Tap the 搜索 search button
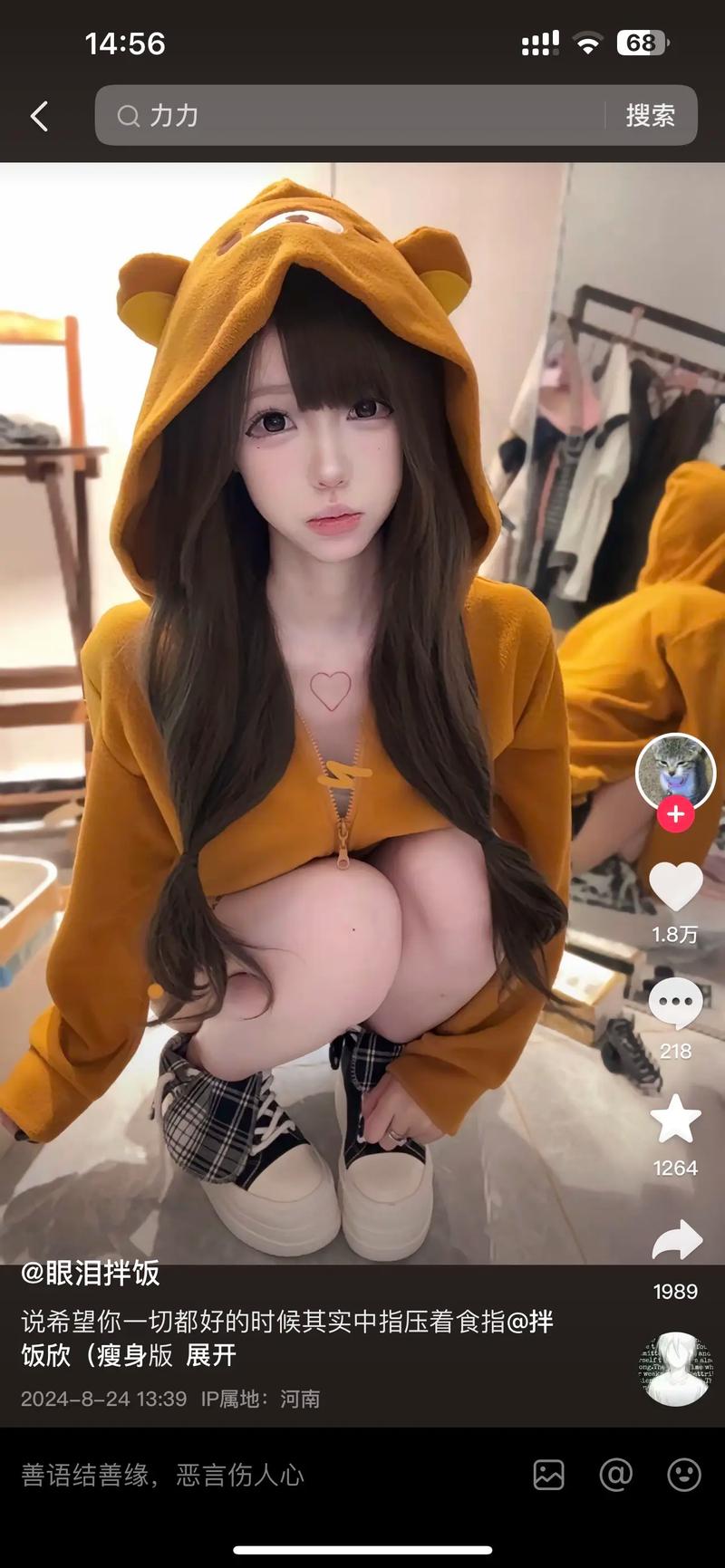This screenshot has height=1568, width=725. [650, 116]
